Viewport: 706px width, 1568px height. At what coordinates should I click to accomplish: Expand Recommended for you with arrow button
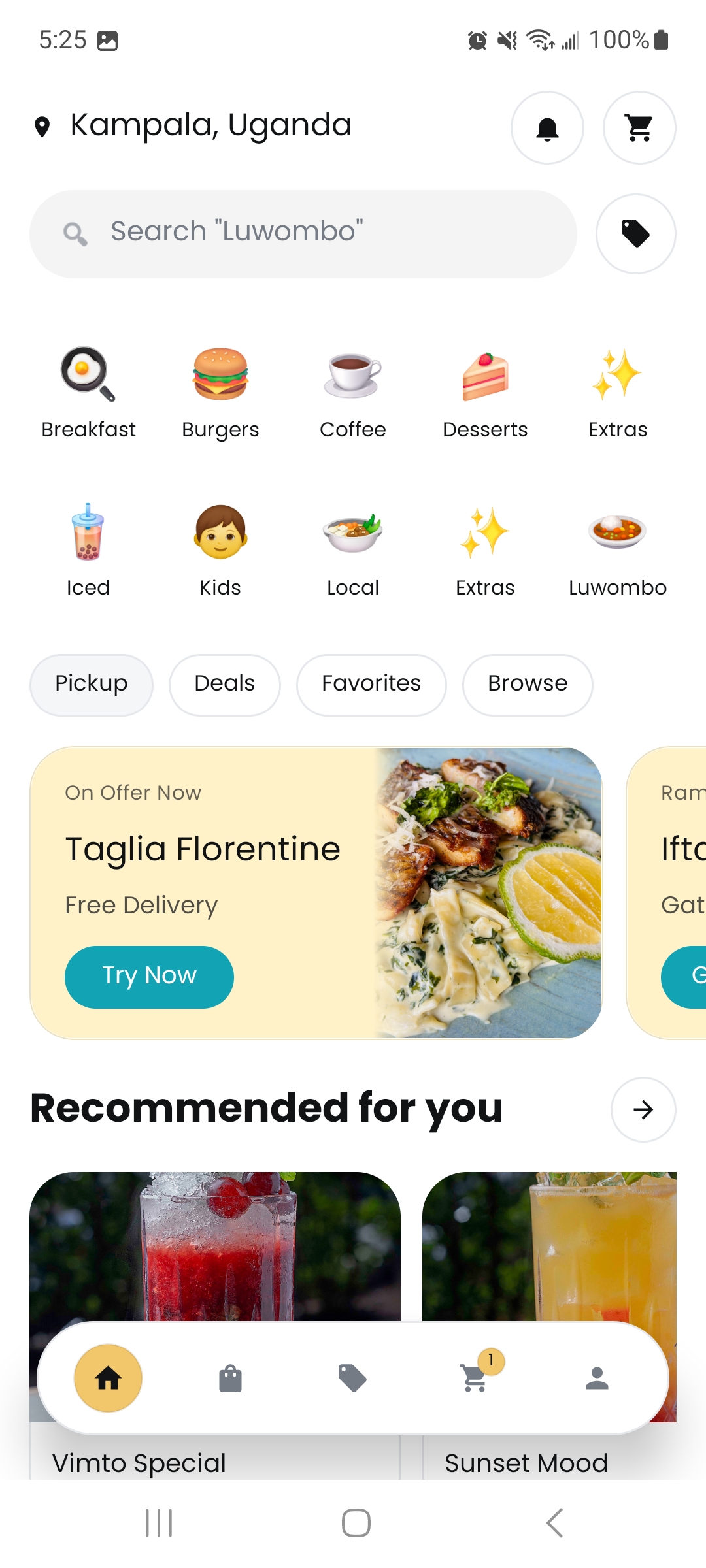(x=643, y=1109)
